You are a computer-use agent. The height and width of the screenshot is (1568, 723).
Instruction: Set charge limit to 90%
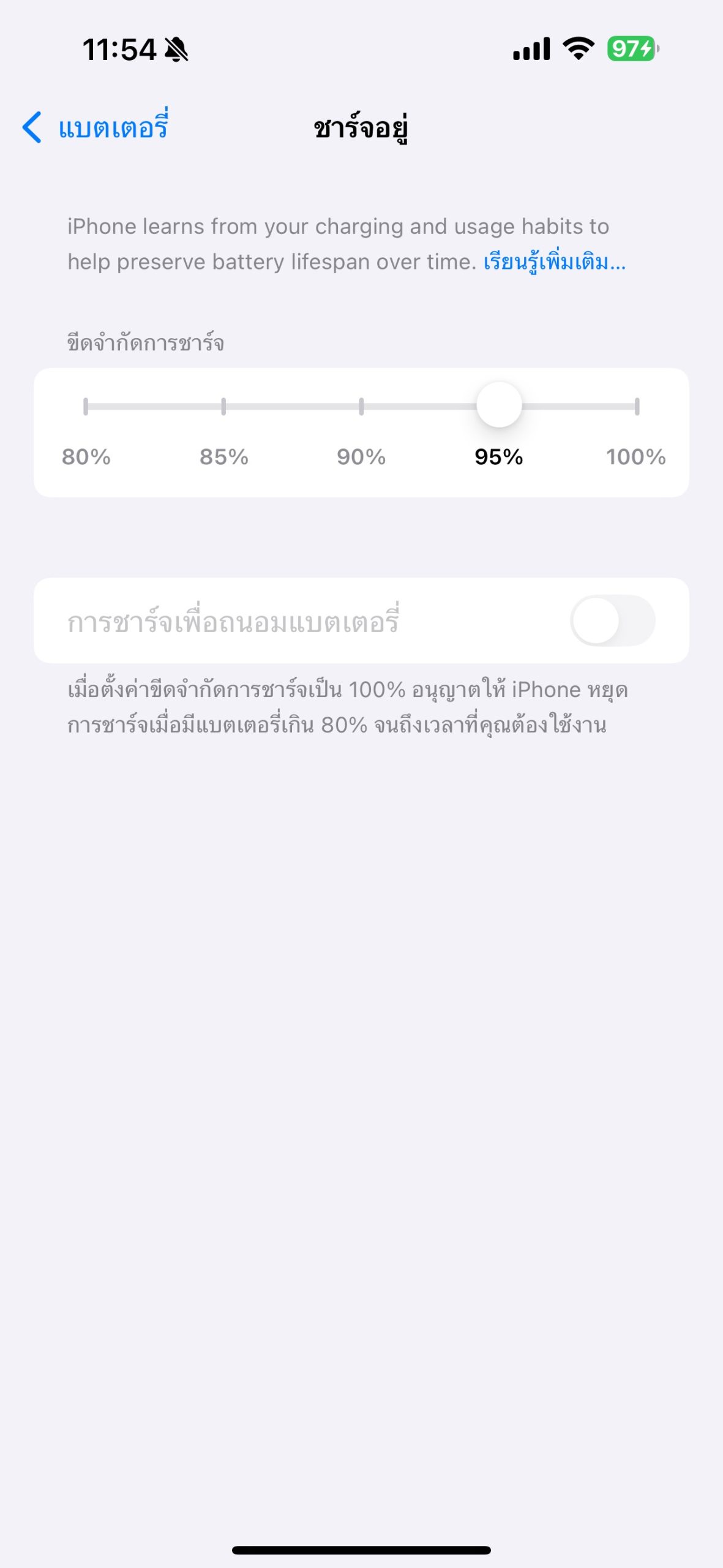[361, 407]
